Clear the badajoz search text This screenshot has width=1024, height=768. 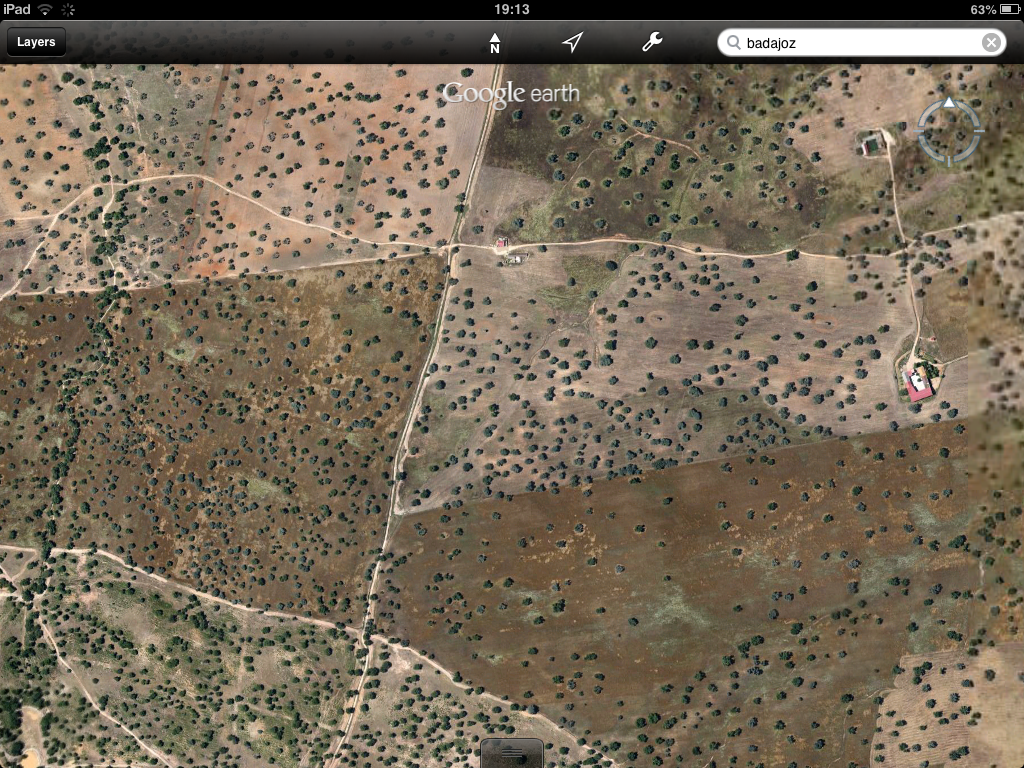click(990, 43)
